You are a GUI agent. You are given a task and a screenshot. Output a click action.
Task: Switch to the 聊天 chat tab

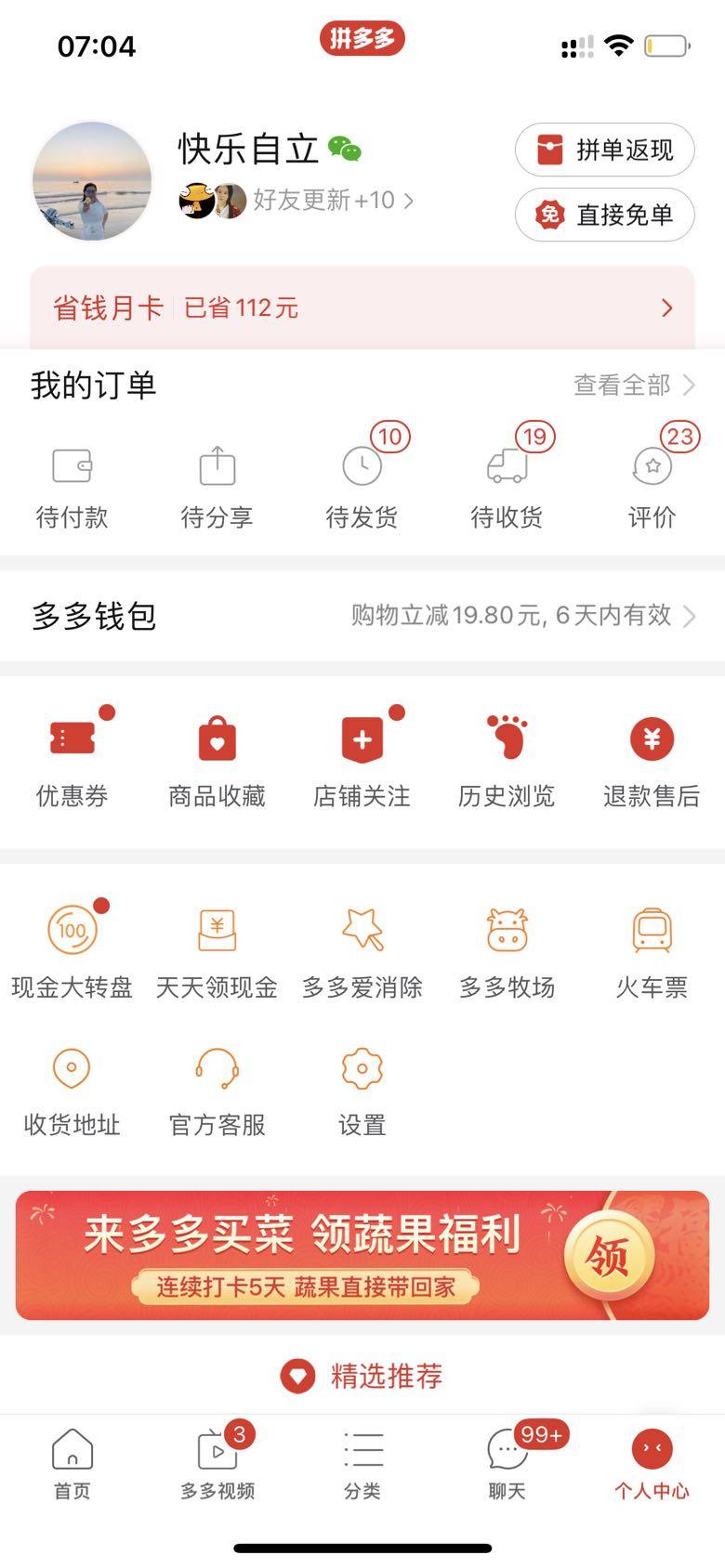(507, 1464)
